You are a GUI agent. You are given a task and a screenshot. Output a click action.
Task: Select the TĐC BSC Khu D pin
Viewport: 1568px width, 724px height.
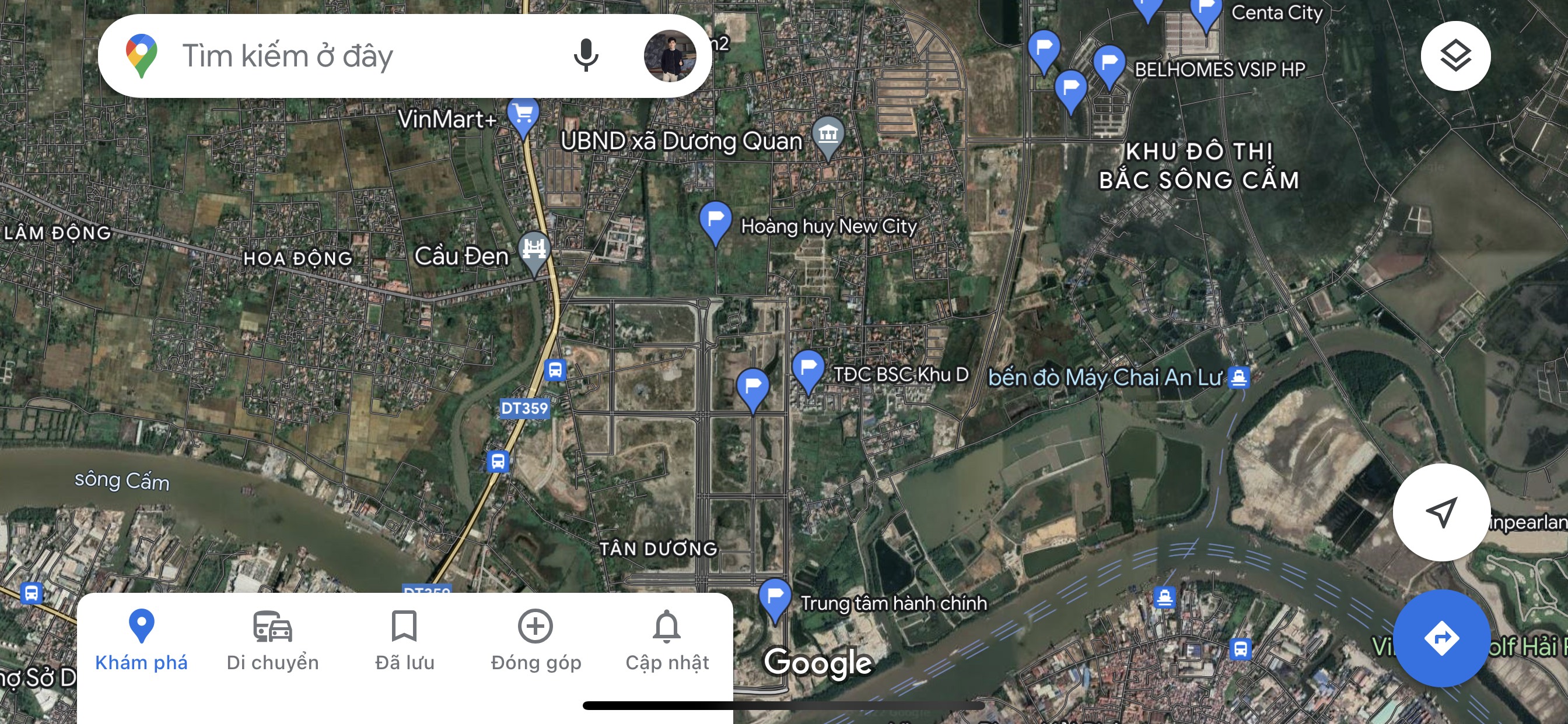pyautogui.click(x=808, y=368)
